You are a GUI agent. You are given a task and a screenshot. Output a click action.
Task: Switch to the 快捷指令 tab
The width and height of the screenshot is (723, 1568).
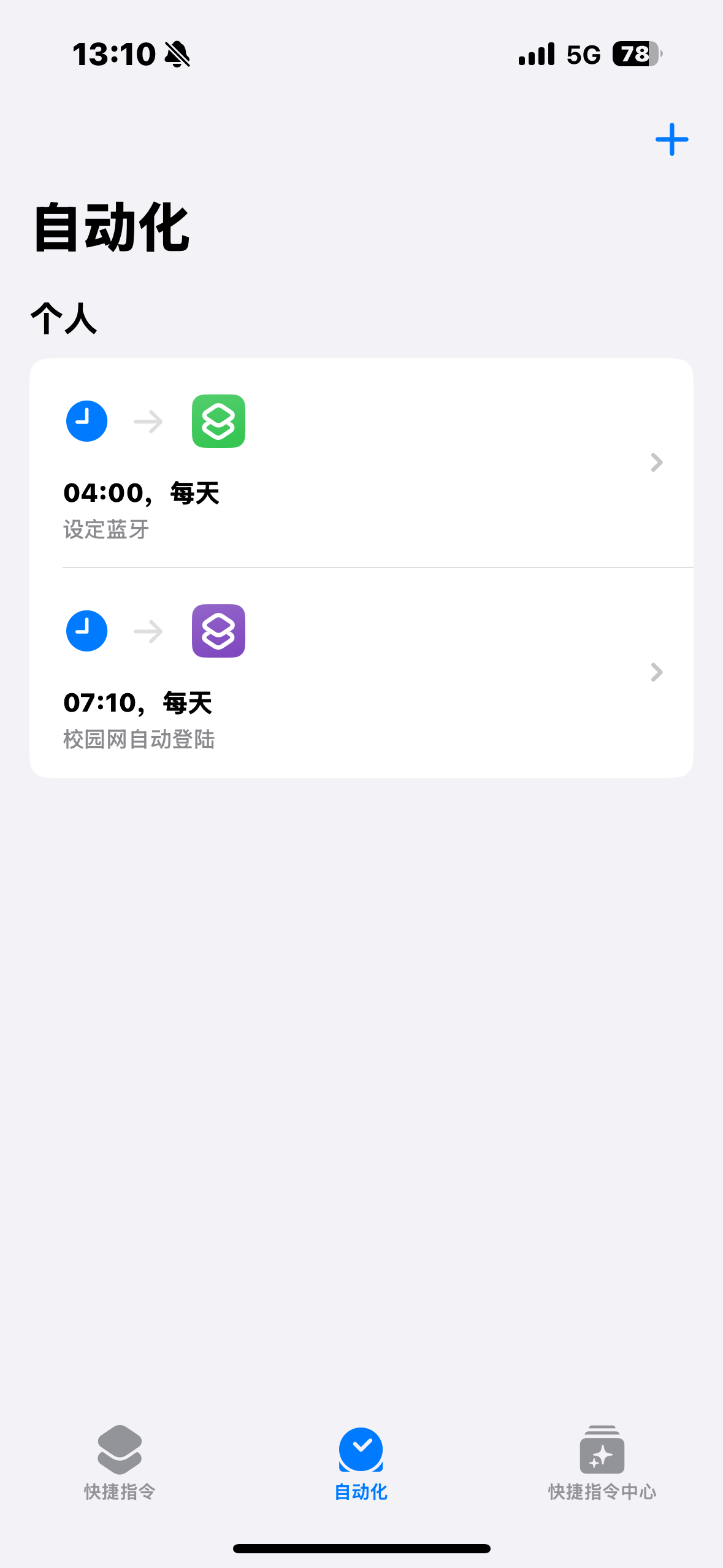pos(120,1462)
